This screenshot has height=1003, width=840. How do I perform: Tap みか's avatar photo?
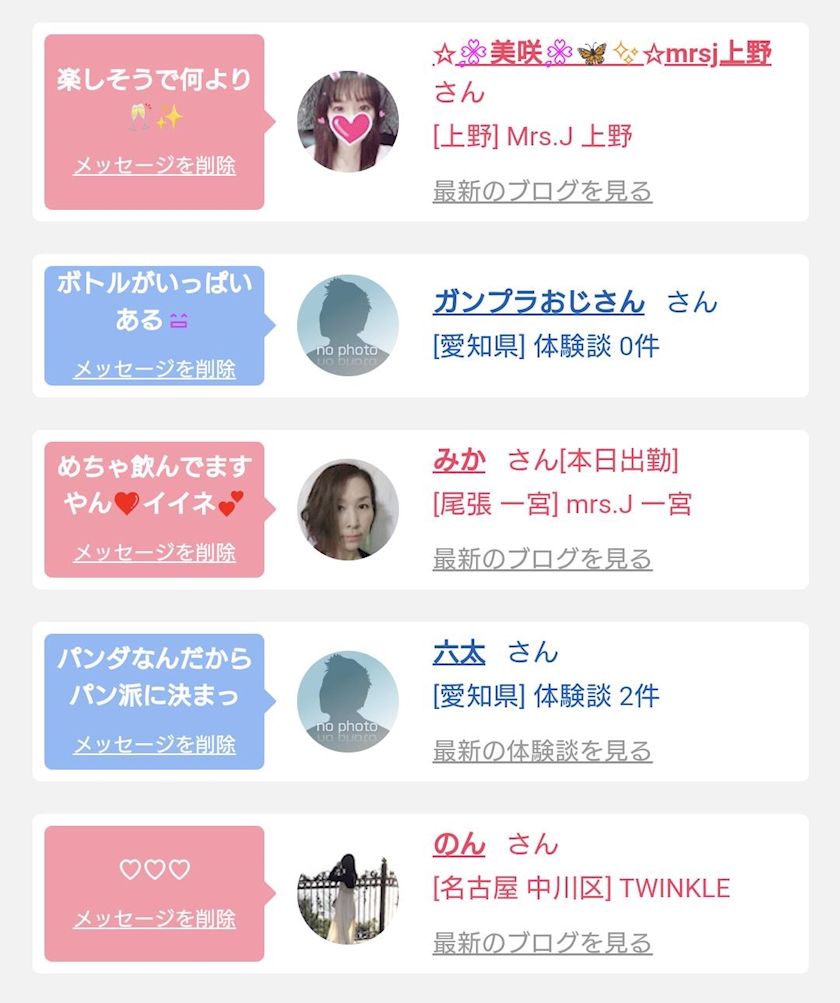[348, 509]
